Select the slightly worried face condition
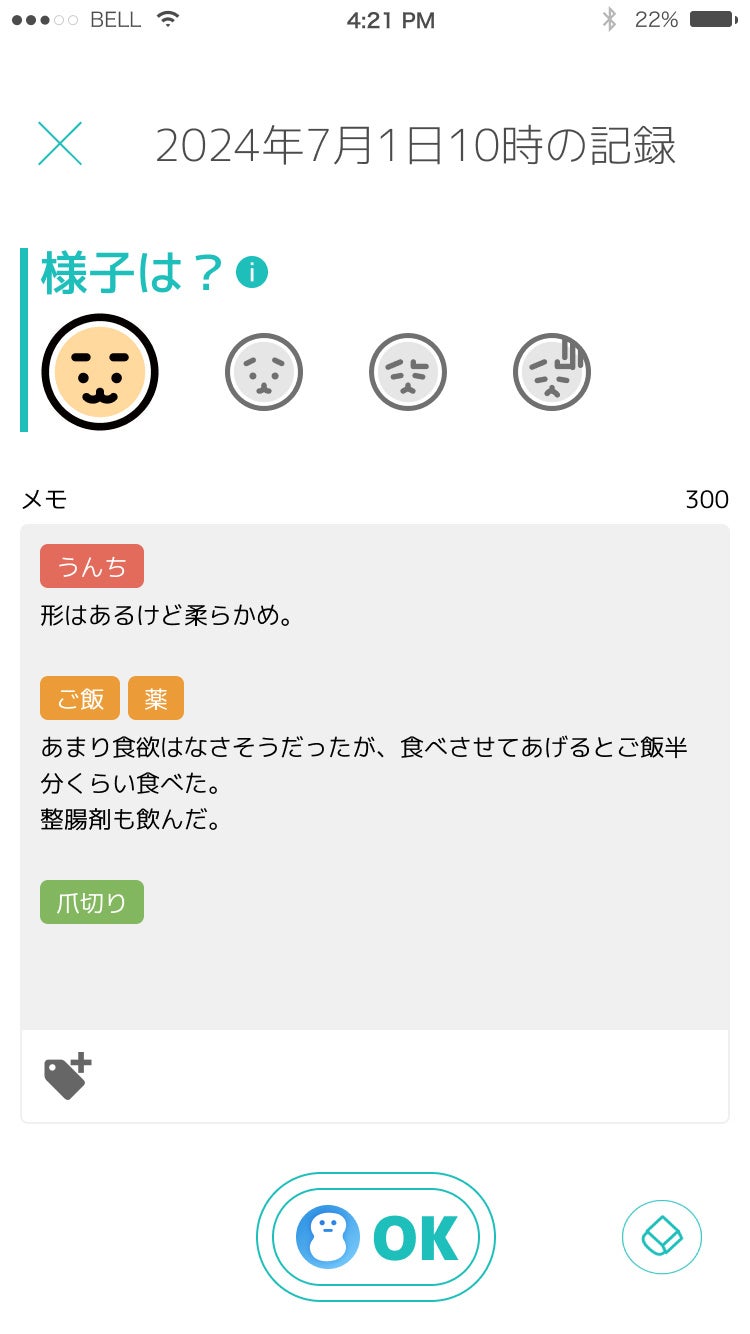The width and height of the screenshot is (750, 1334). point(263,373)
